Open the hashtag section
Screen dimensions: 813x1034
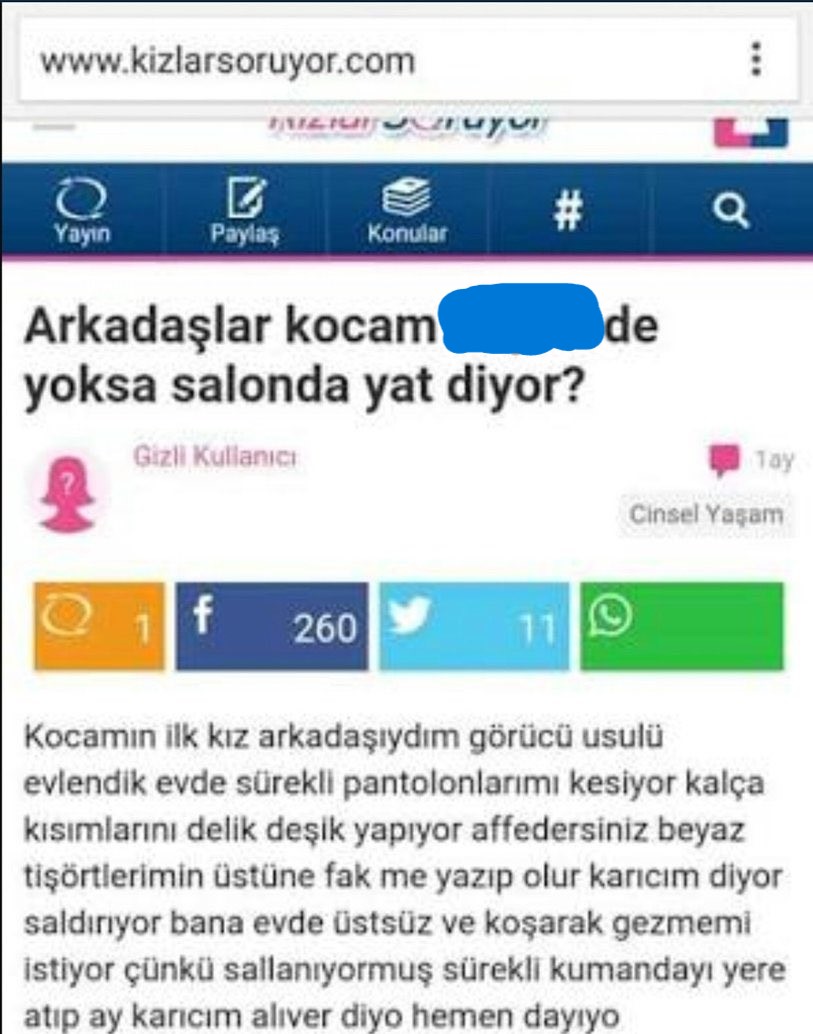(568, 211)
